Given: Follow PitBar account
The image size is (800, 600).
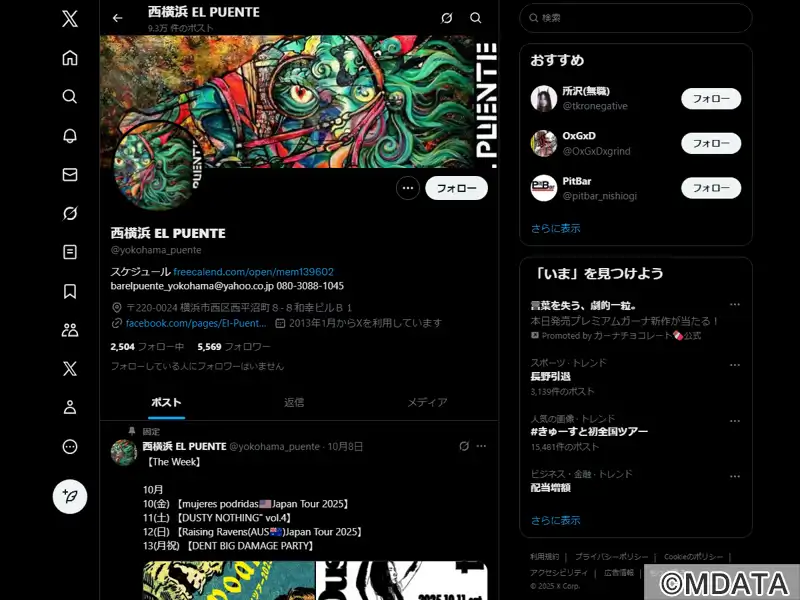Looking at the screenshot, I should (711, 188).
